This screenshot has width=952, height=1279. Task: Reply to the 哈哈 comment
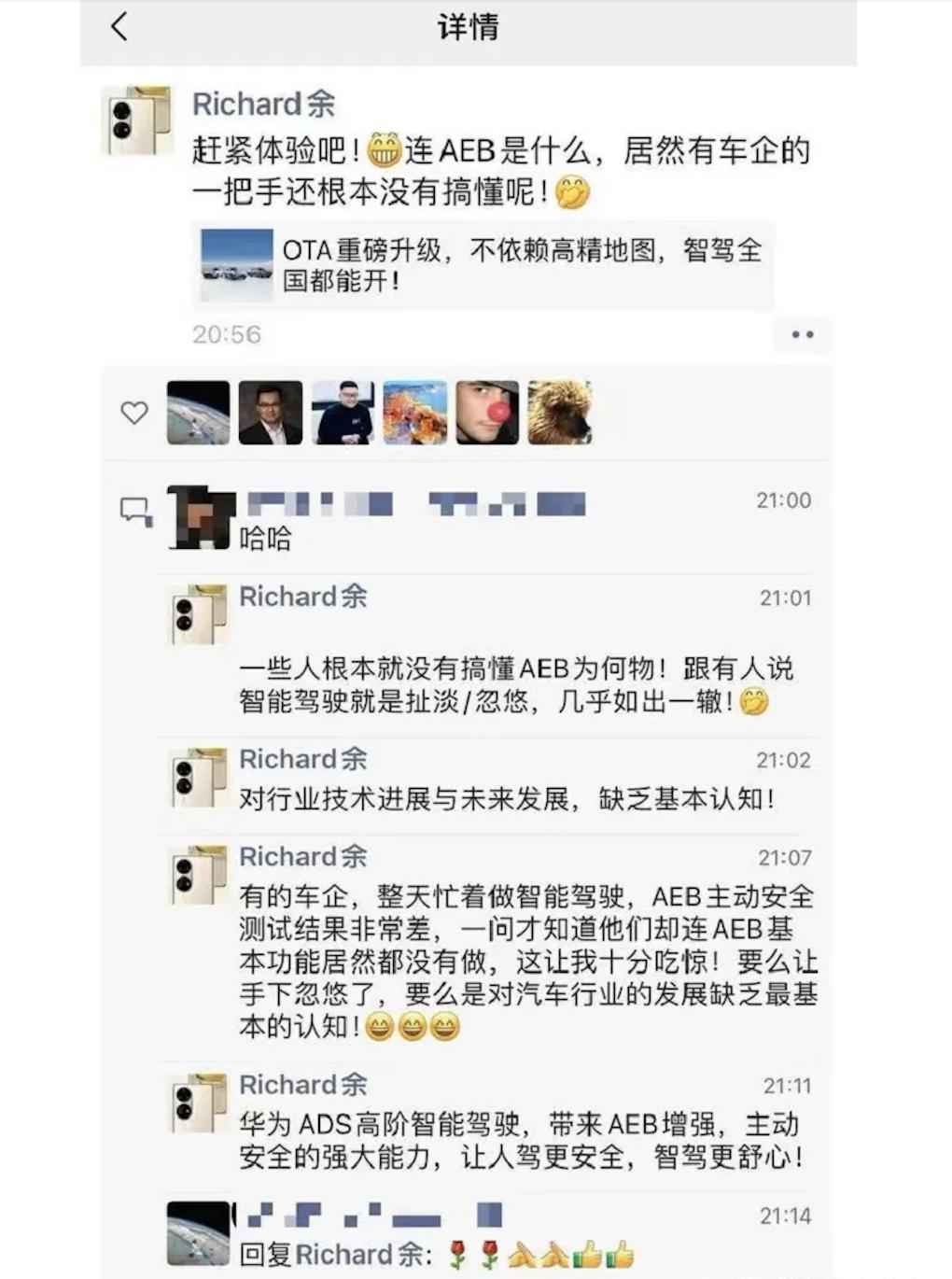click(x=265, y=539)
